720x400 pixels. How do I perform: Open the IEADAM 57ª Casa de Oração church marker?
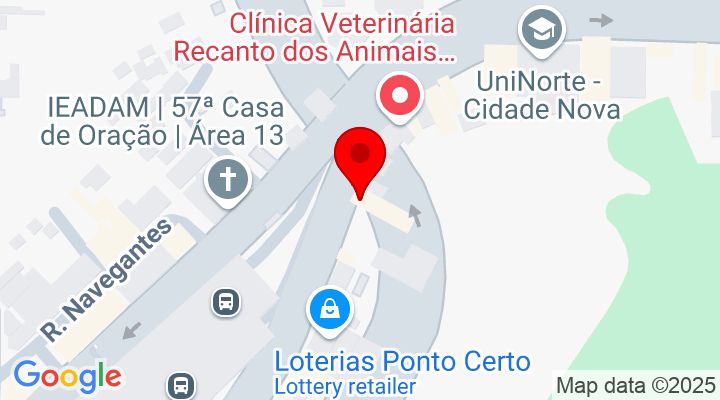[228, 180]
